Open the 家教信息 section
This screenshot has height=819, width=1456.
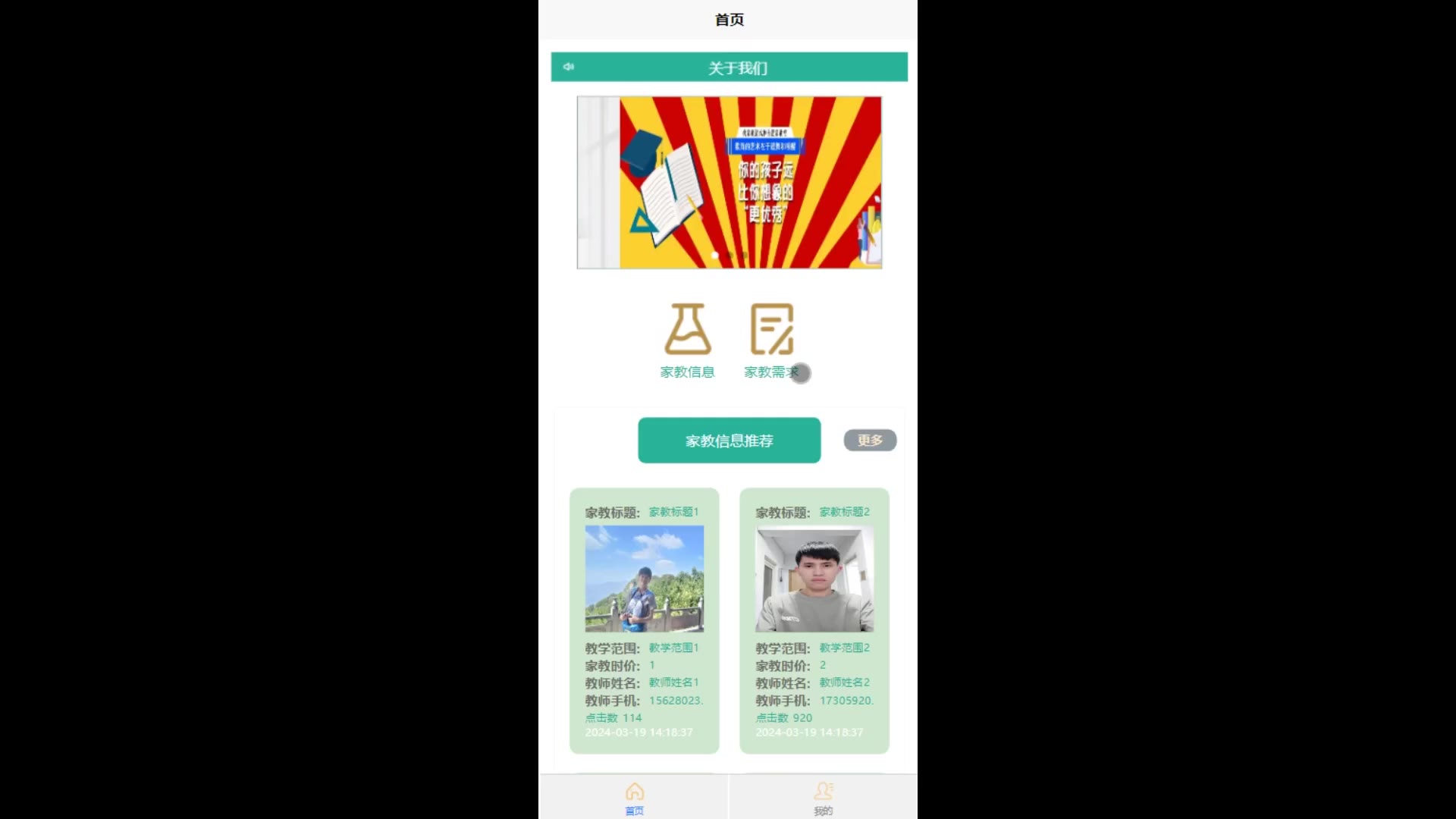(x=687, y=340)
